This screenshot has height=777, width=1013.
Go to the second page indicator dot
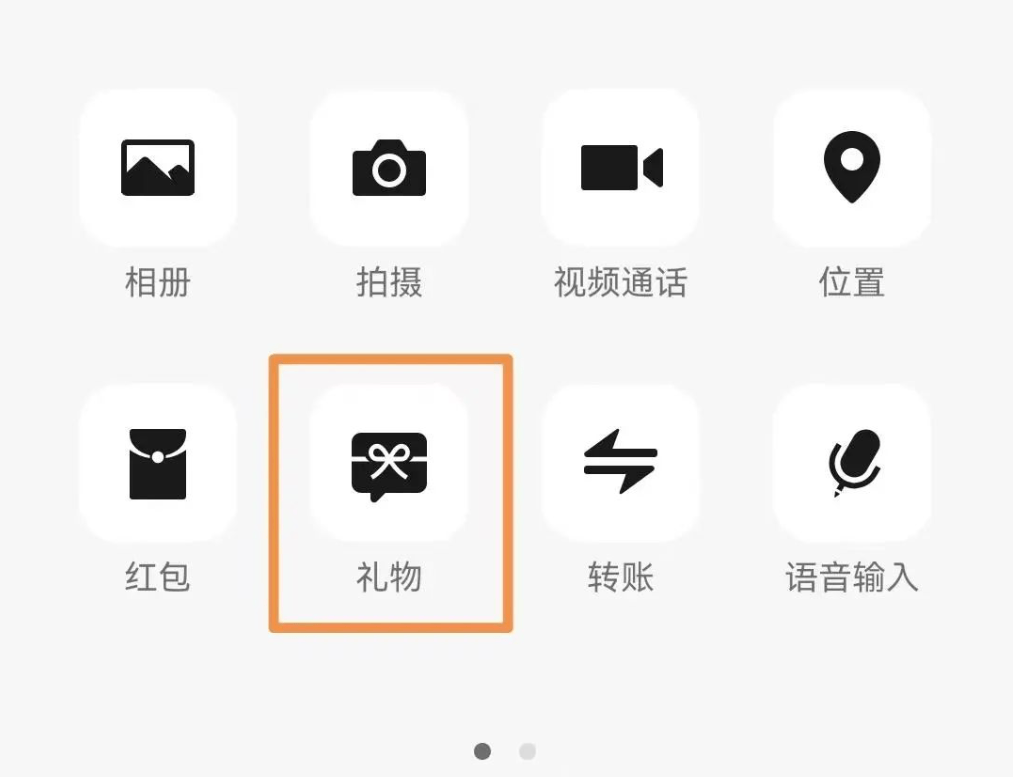[528, 751]
